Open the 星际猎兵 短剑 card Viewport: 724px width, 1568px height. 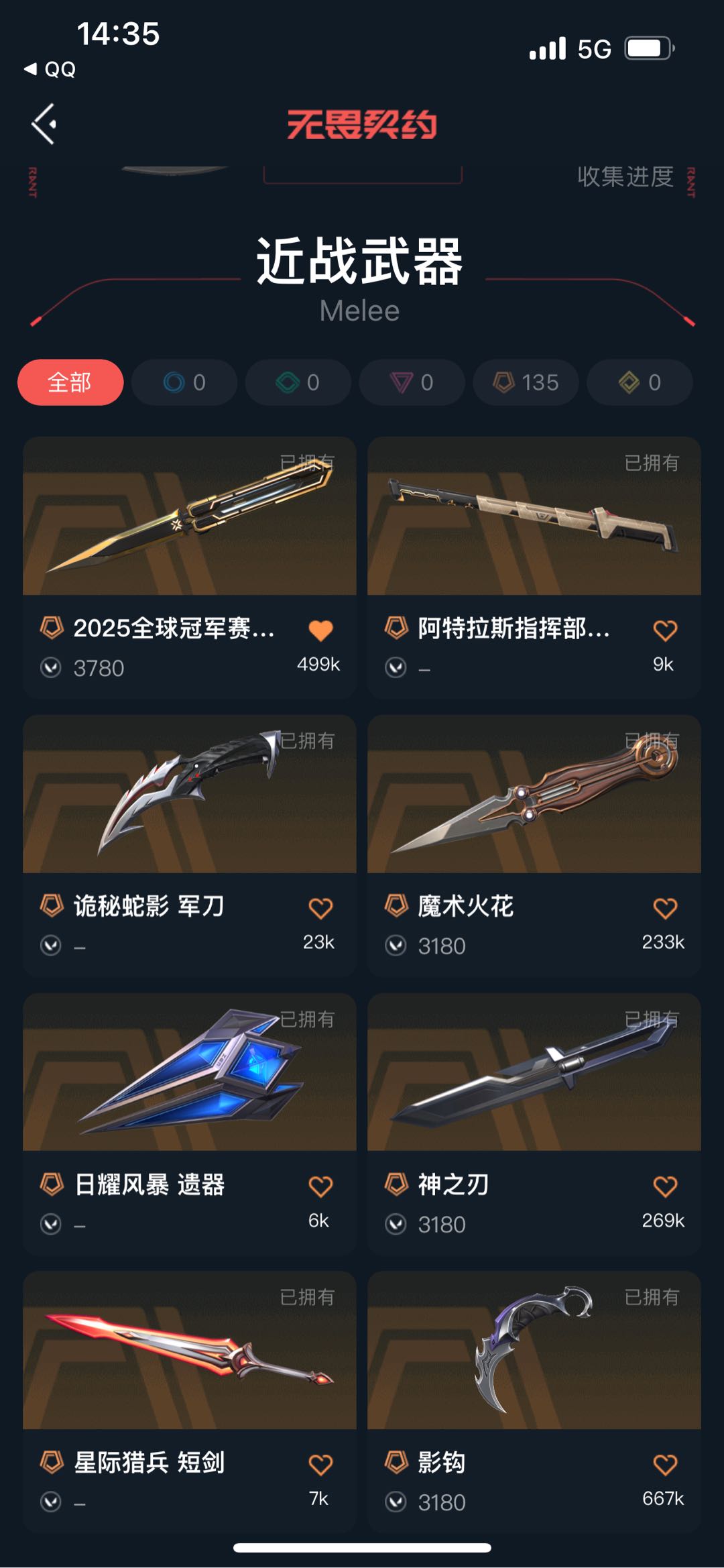point(190,1402)
